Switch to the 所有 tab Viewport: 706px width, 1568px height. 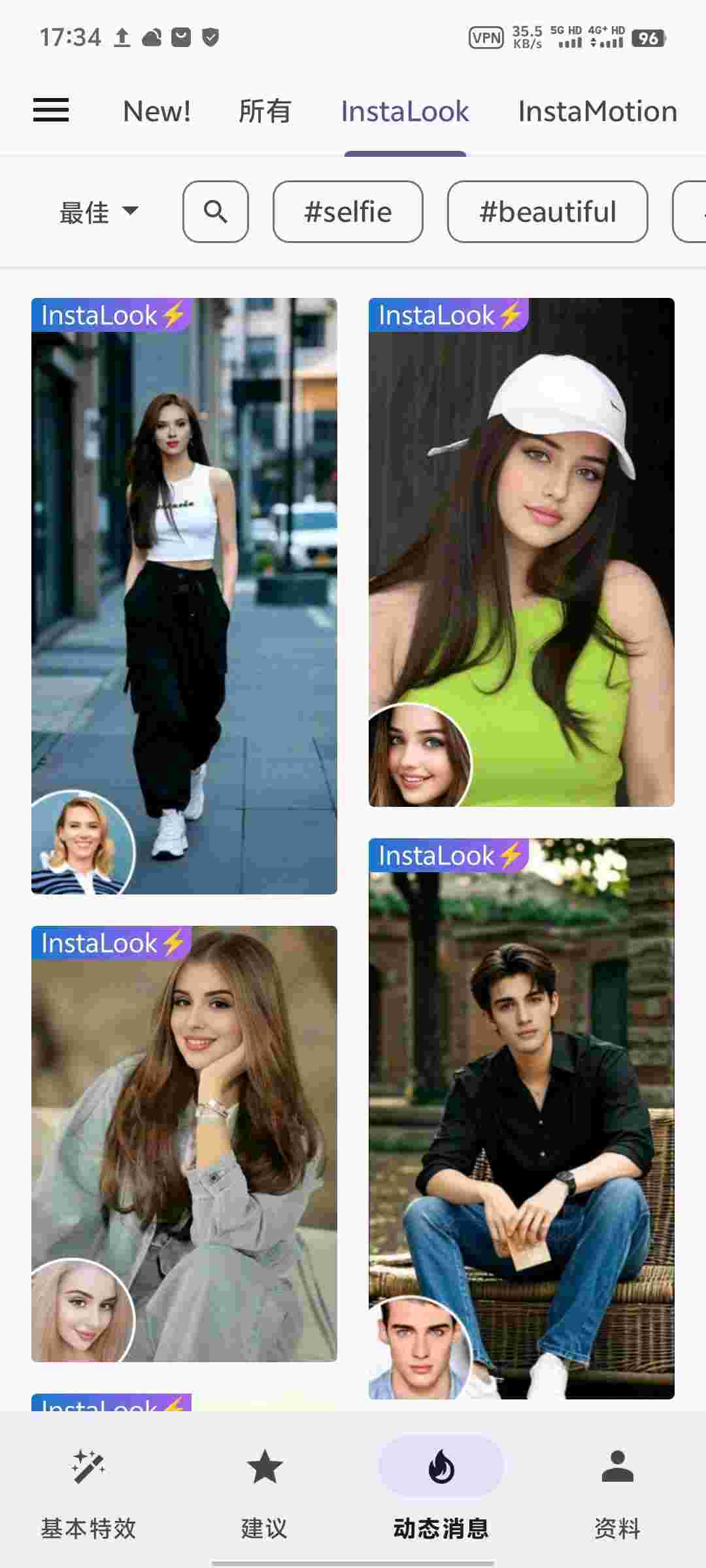tap(264, 112)
